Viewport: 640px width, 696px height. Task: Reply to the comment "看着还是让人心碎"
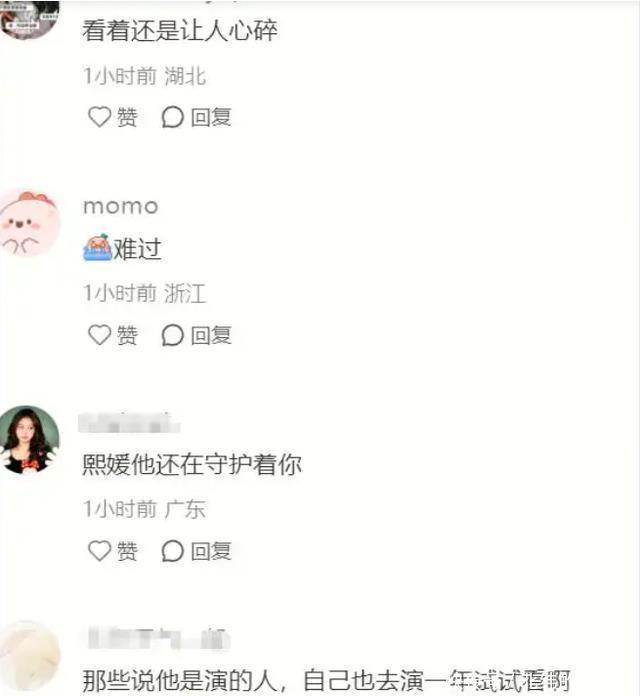pyautogui.click(x=196, y=117)
